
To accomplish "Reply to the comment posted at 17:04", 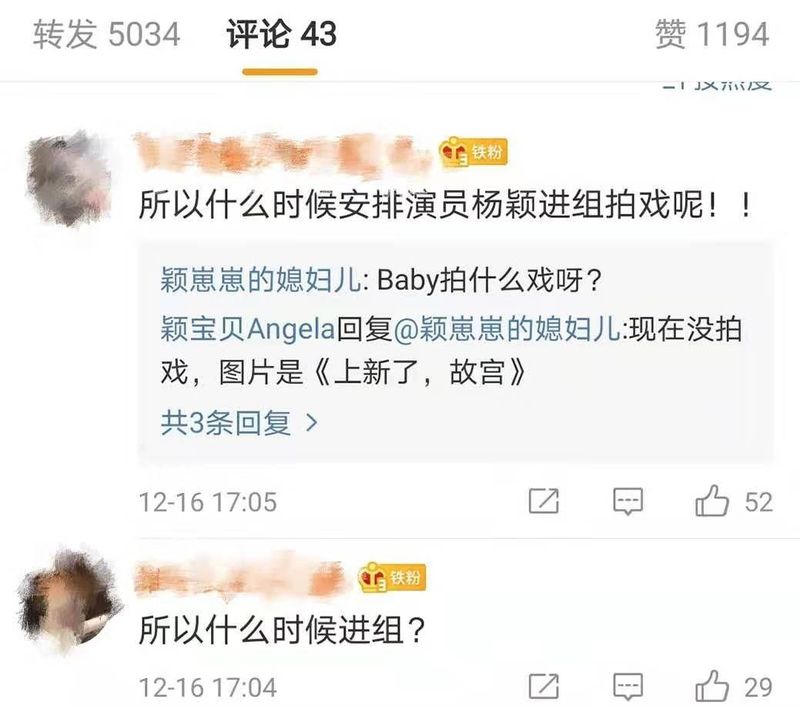I will coord(627,687).
